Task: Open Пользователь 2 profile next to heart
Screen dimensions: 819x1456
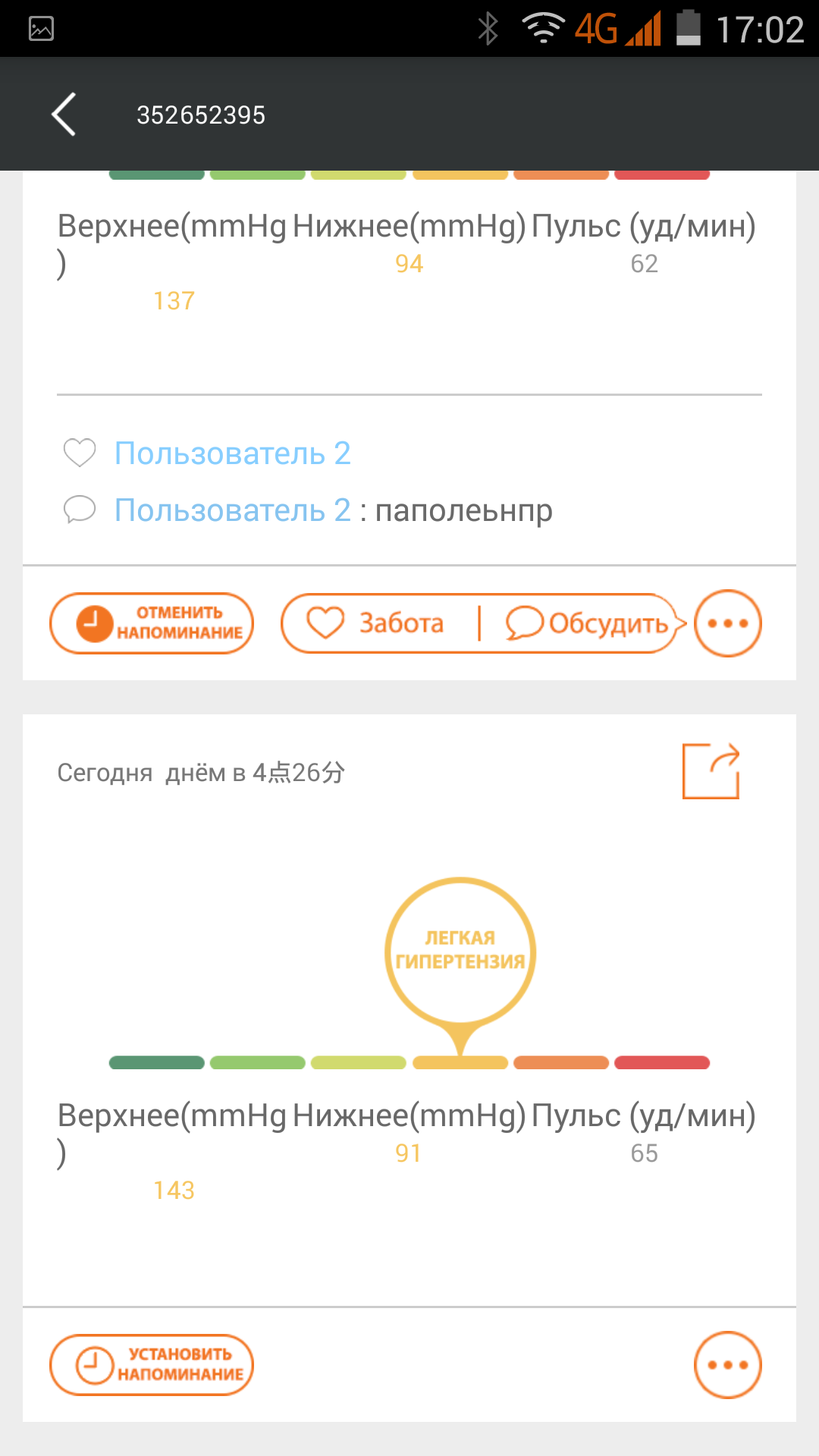Action: [232, 453]
